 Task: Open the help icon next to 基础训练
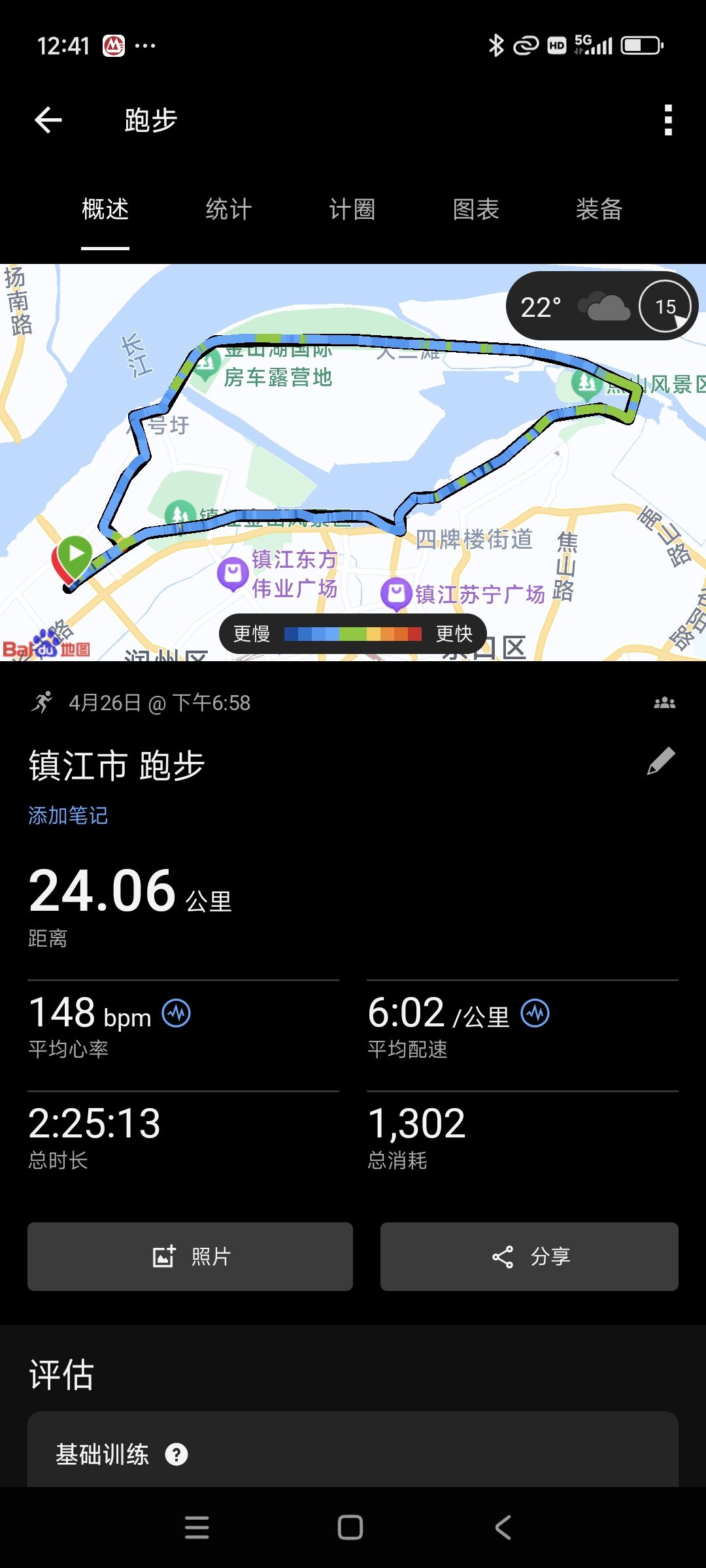176,1454
